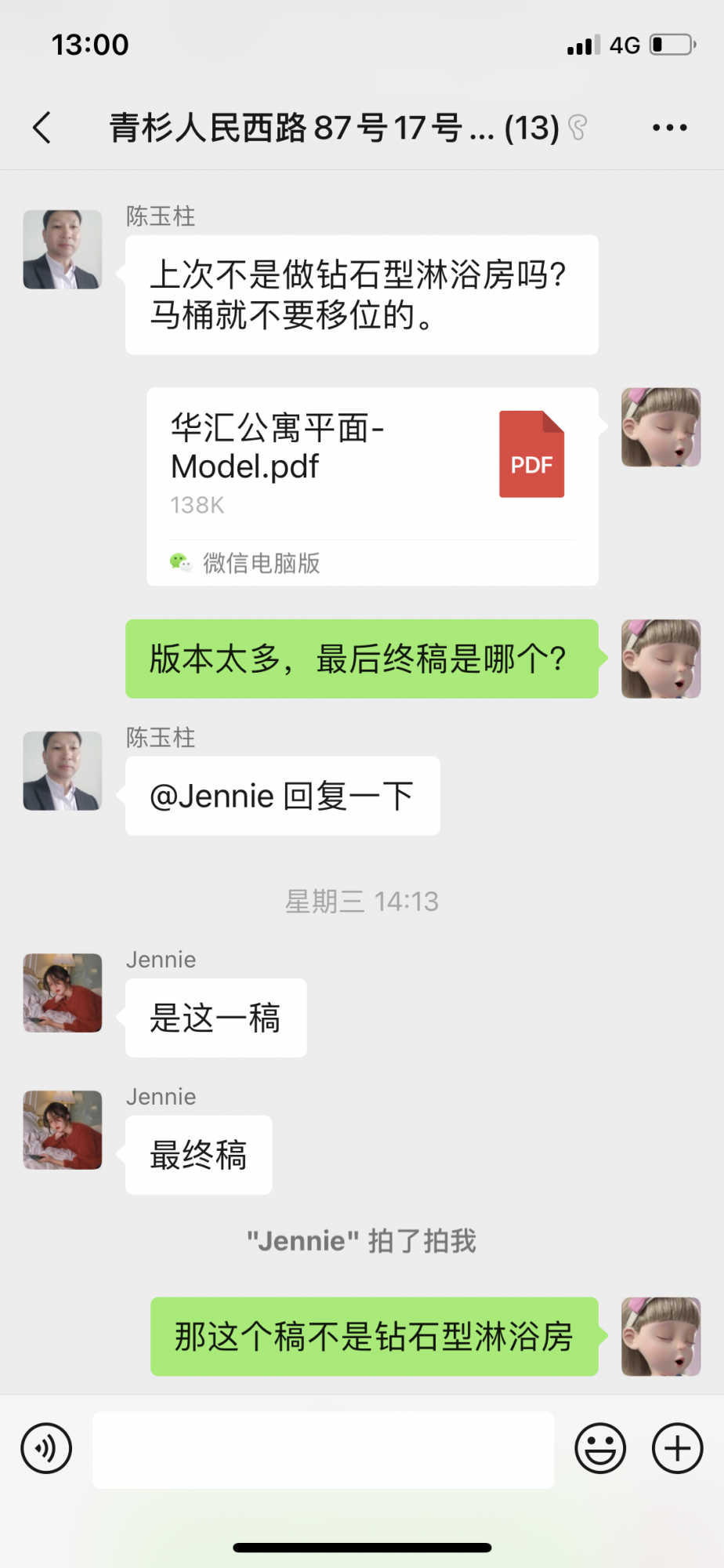This screenshot has height=1568, width=724.
Task: Focus the message text field
Action: tap(323, 1450)
